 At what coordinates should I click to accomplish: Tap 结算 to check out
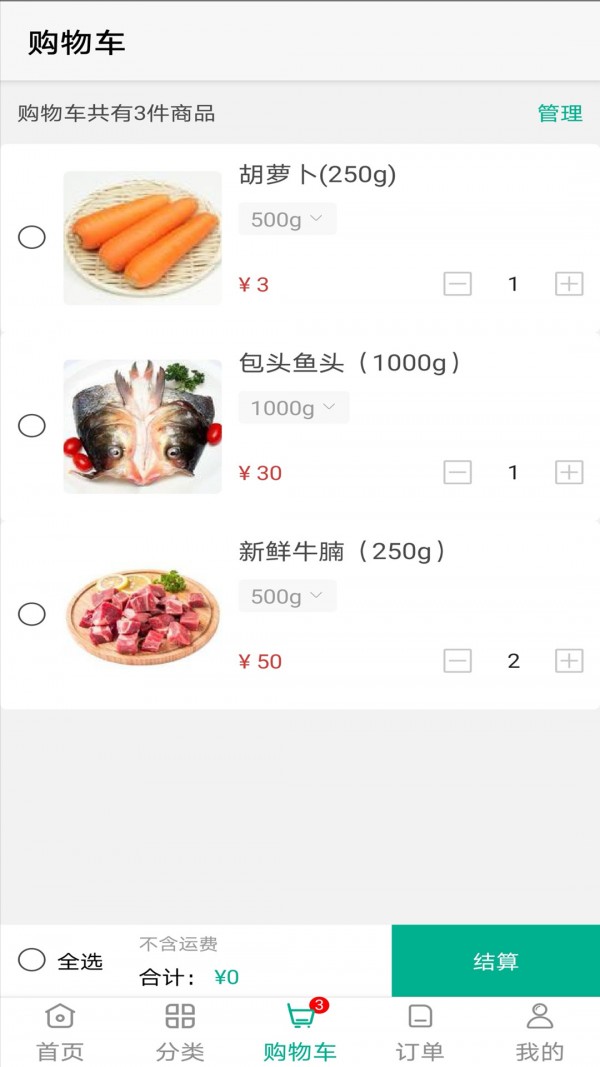495,961
